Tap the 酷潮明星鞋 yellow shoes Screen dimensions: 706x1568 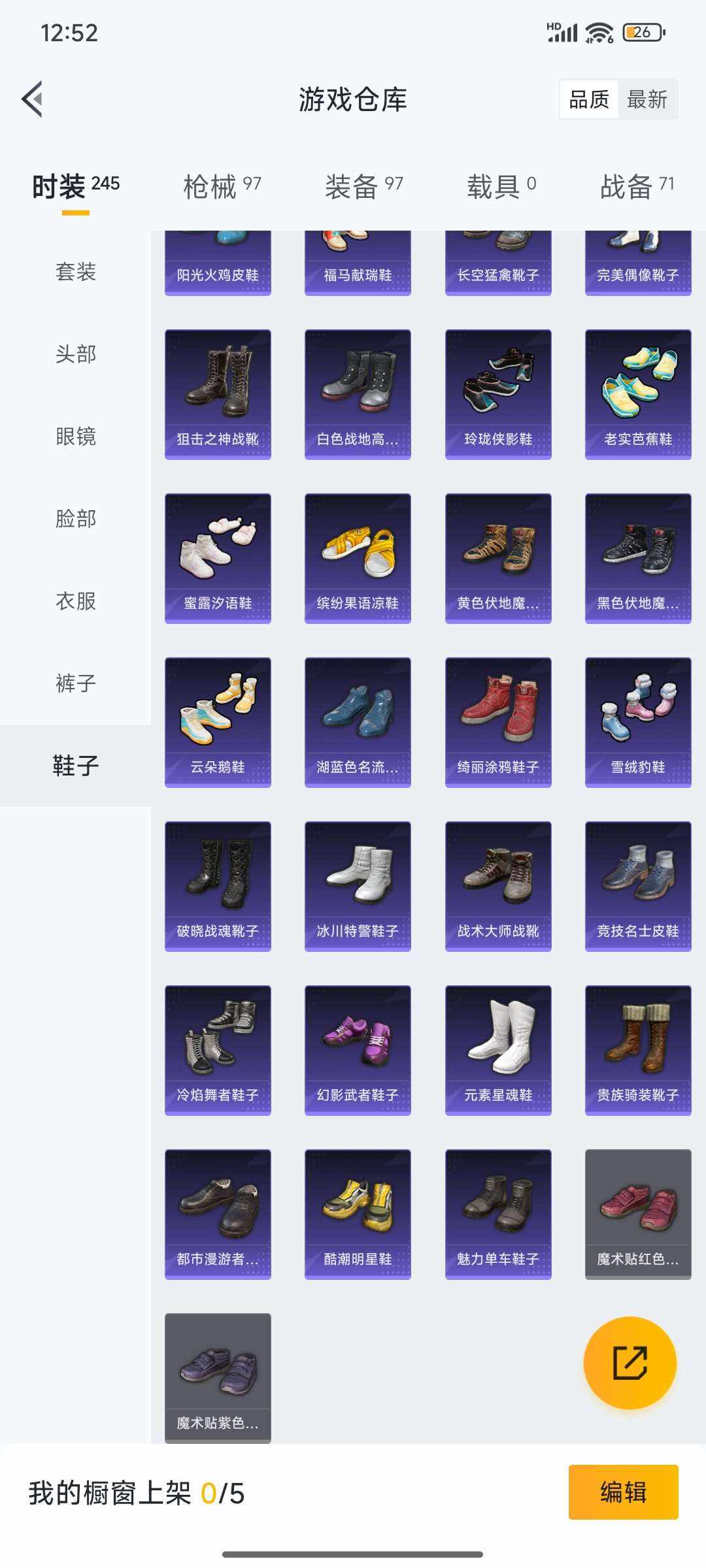pos(358,1209)
